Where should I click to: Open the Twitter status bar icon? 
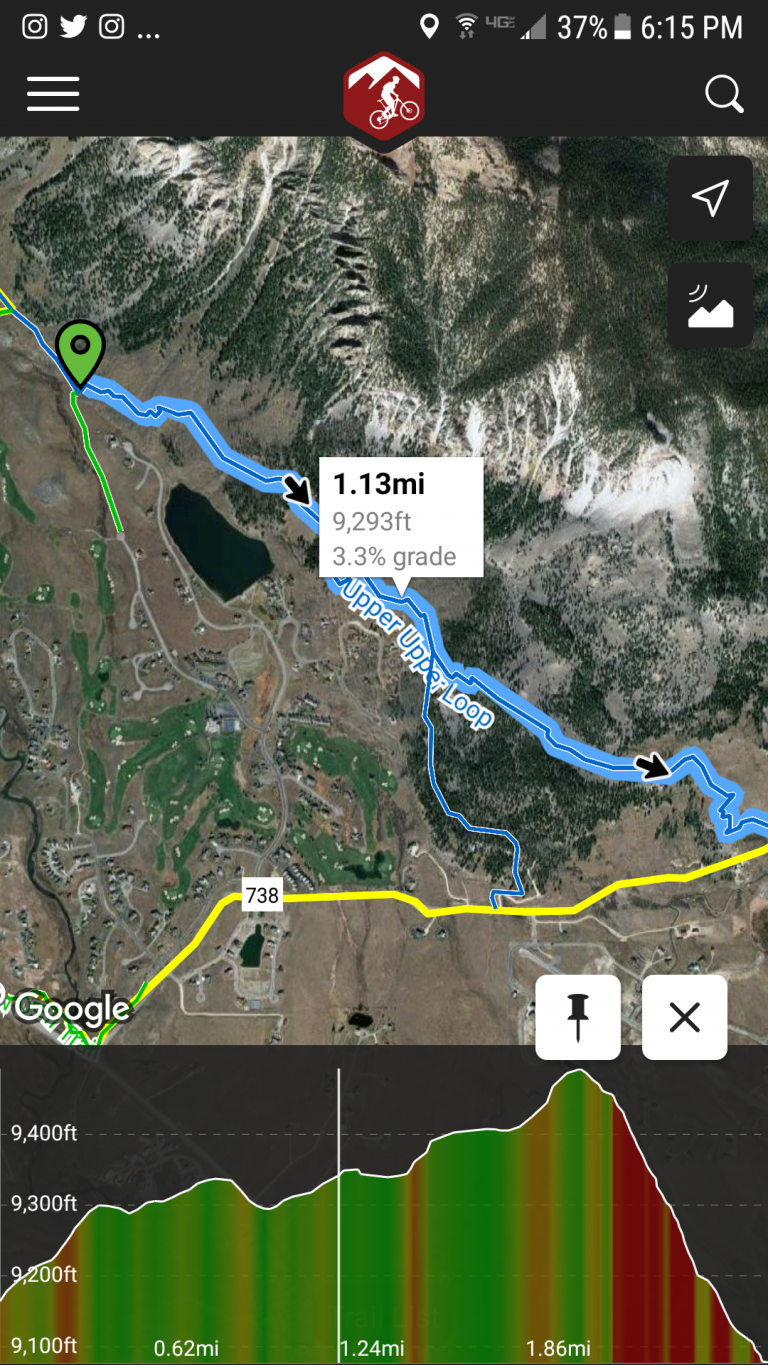[74, 27]
